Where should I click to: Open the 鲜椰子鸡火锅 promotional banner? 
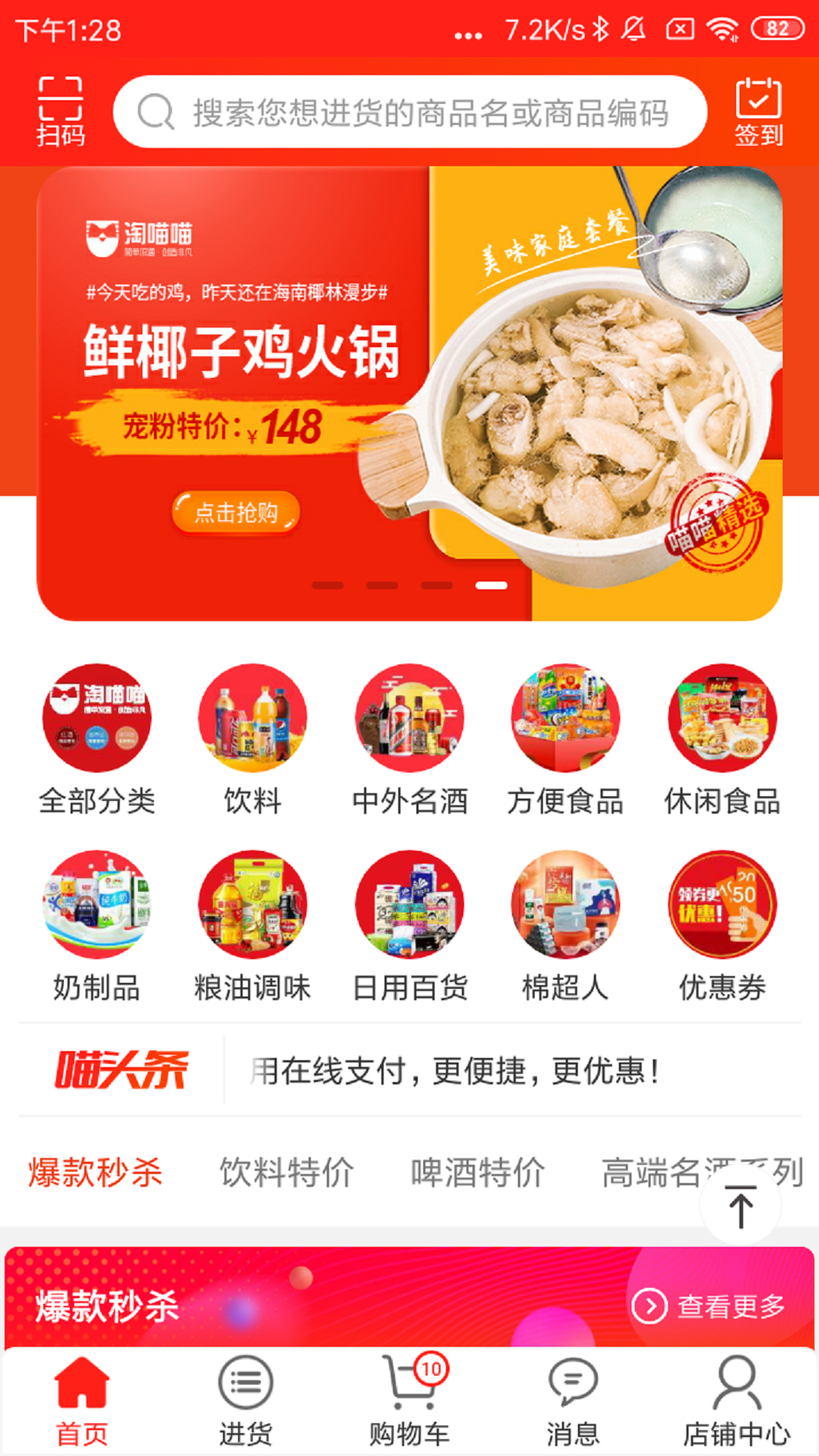(x=409, y=394)
